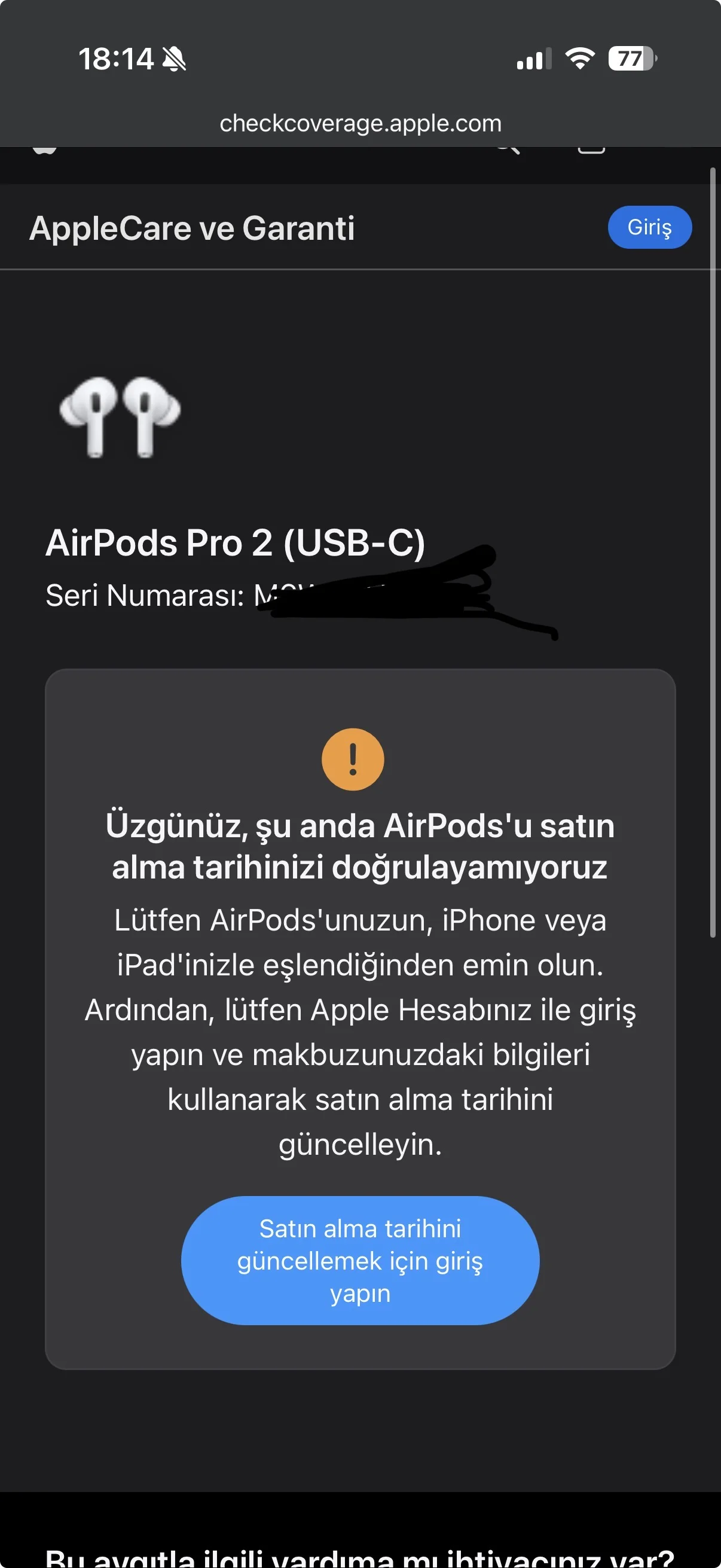Tap the blue Giriş button
This screenshot has height=1568, width=721.
click(x=649, y=227)
